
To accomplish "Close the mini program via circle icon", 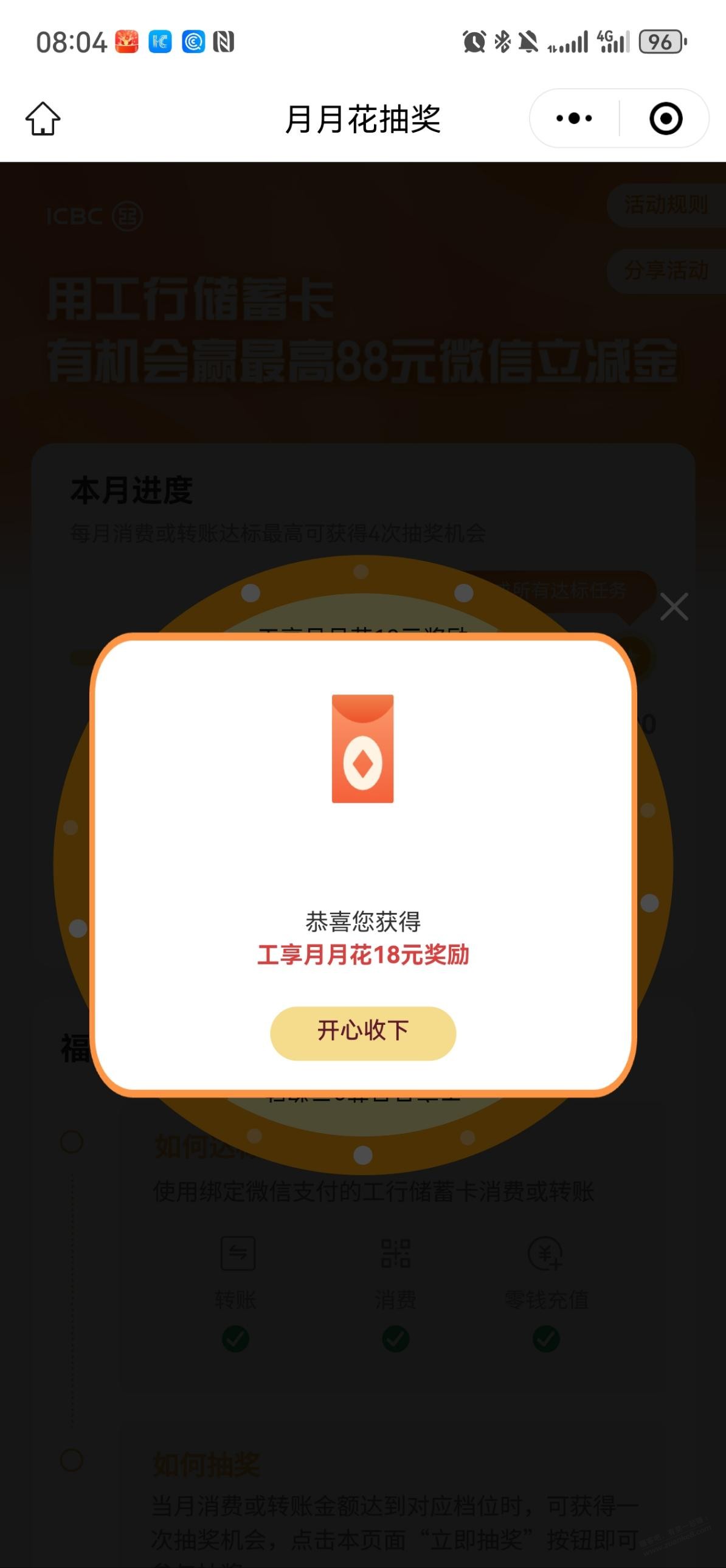I will click(666, 118).
